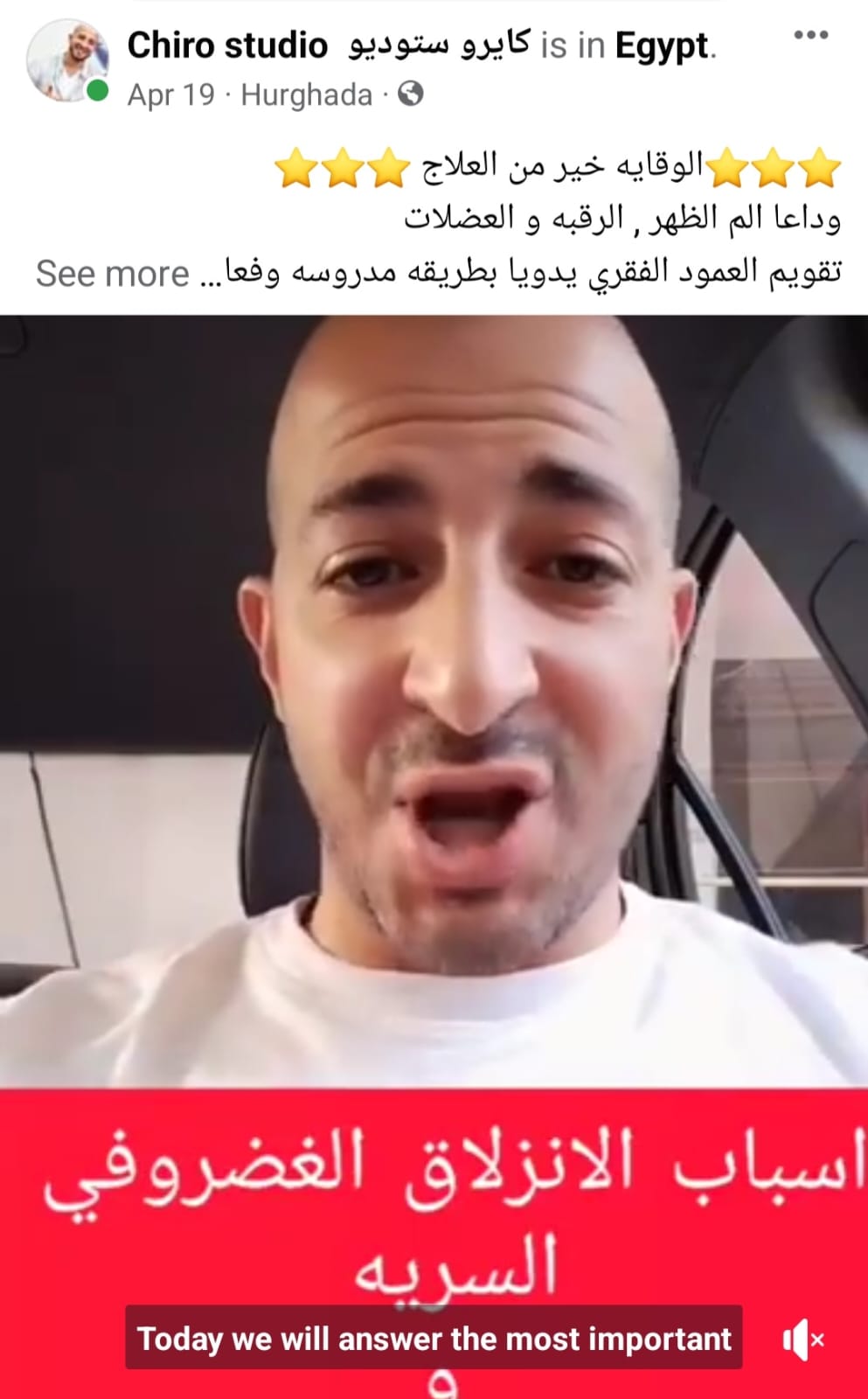Screen dimensions: 868x1399
Task: Open the post's three-dot options menu
Action: [x=810, y=36]
